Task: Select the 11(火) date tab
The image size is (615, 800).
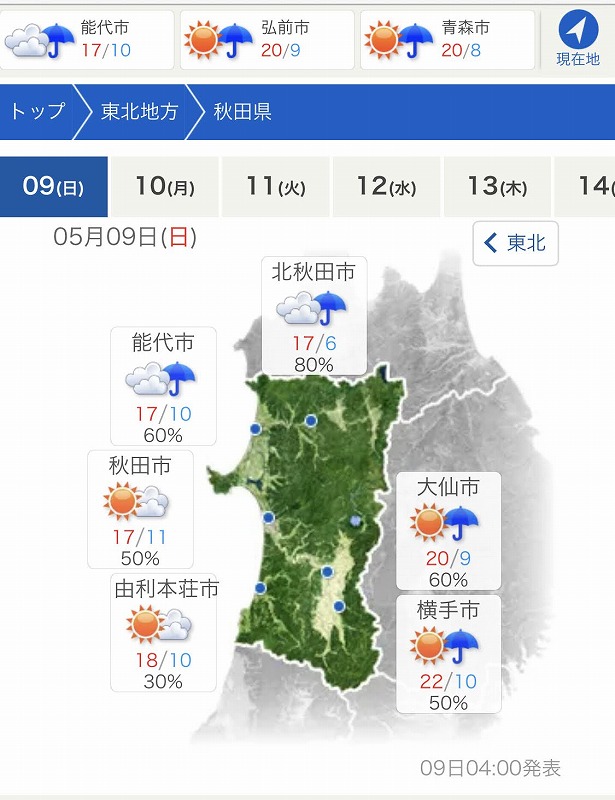Action: pyautogui.click(x=275, y=186)
